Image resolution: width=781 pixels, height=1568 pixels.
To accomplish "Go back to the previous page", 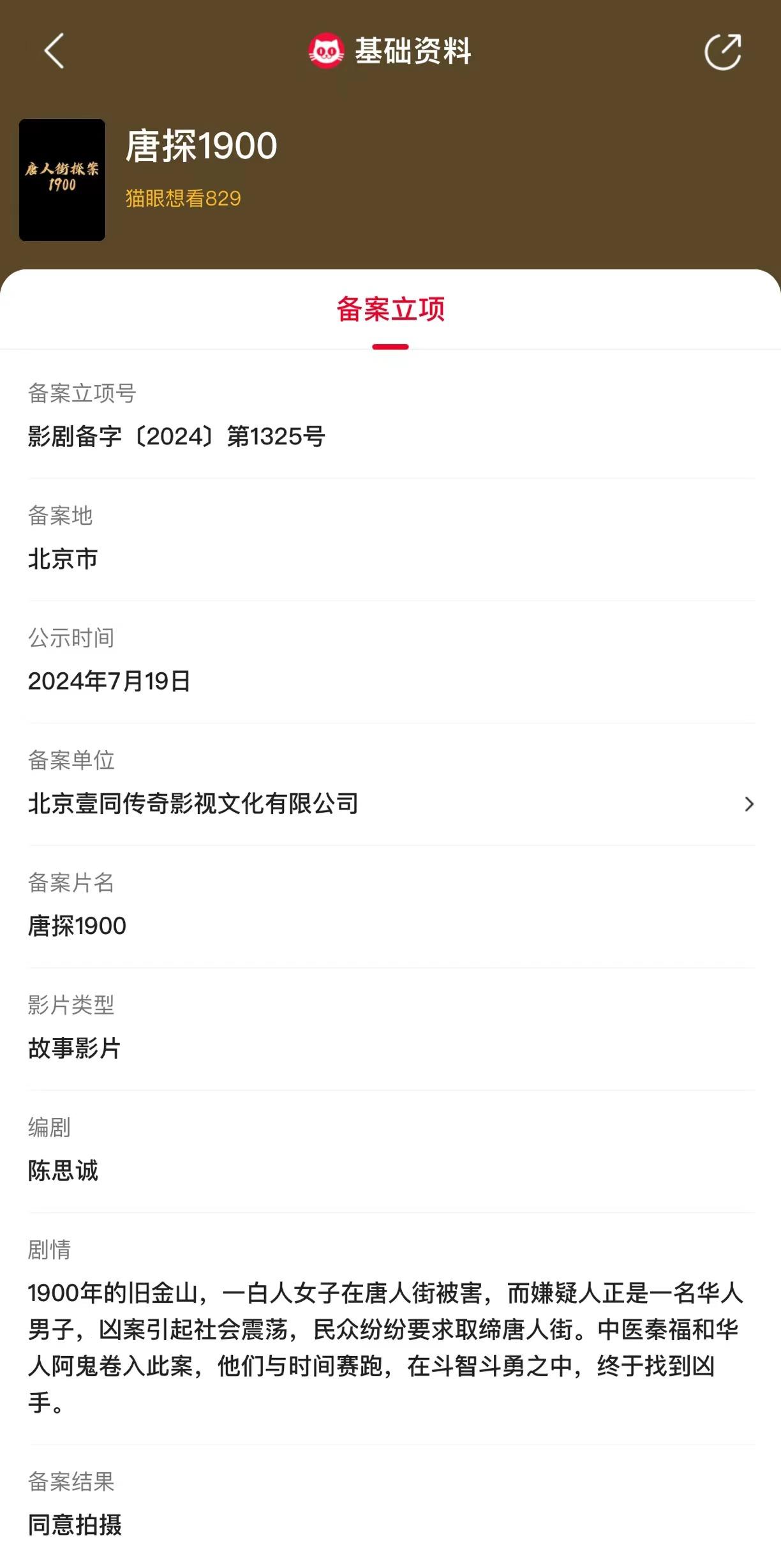I will pos(54,51).
